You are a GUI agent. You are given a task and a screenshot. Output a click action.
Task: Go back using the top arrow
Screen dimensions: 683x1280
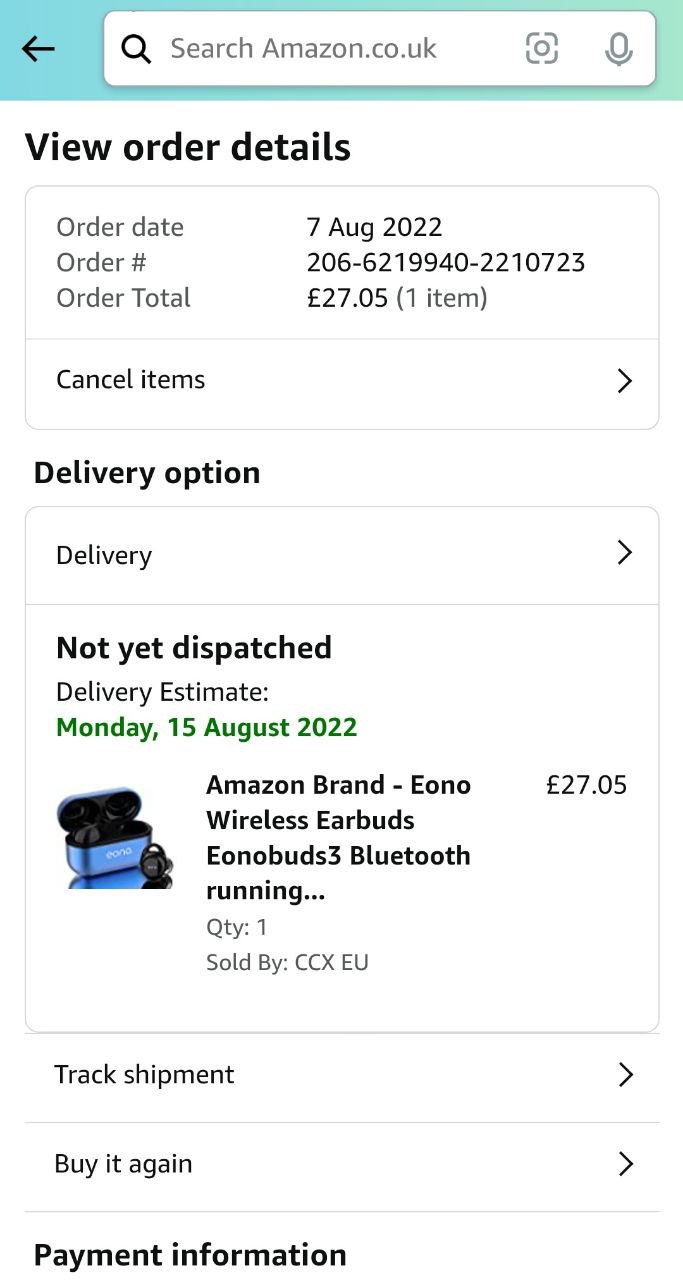[38, 49]
